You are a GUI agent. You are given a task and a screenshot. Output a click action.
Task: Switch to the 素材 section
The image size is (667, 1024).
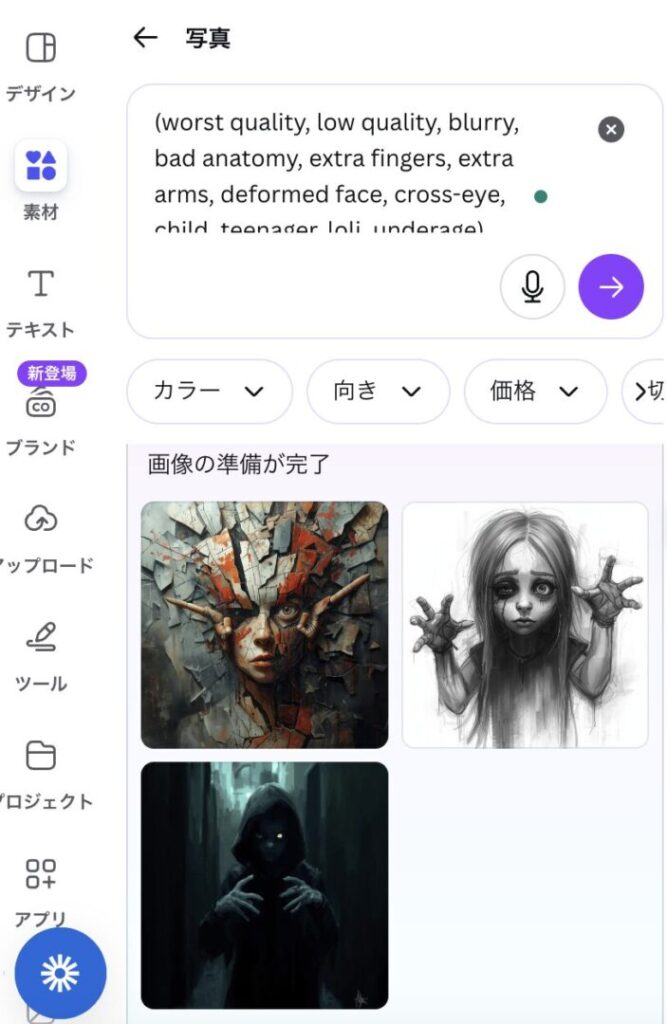click(x=41, y=180)
